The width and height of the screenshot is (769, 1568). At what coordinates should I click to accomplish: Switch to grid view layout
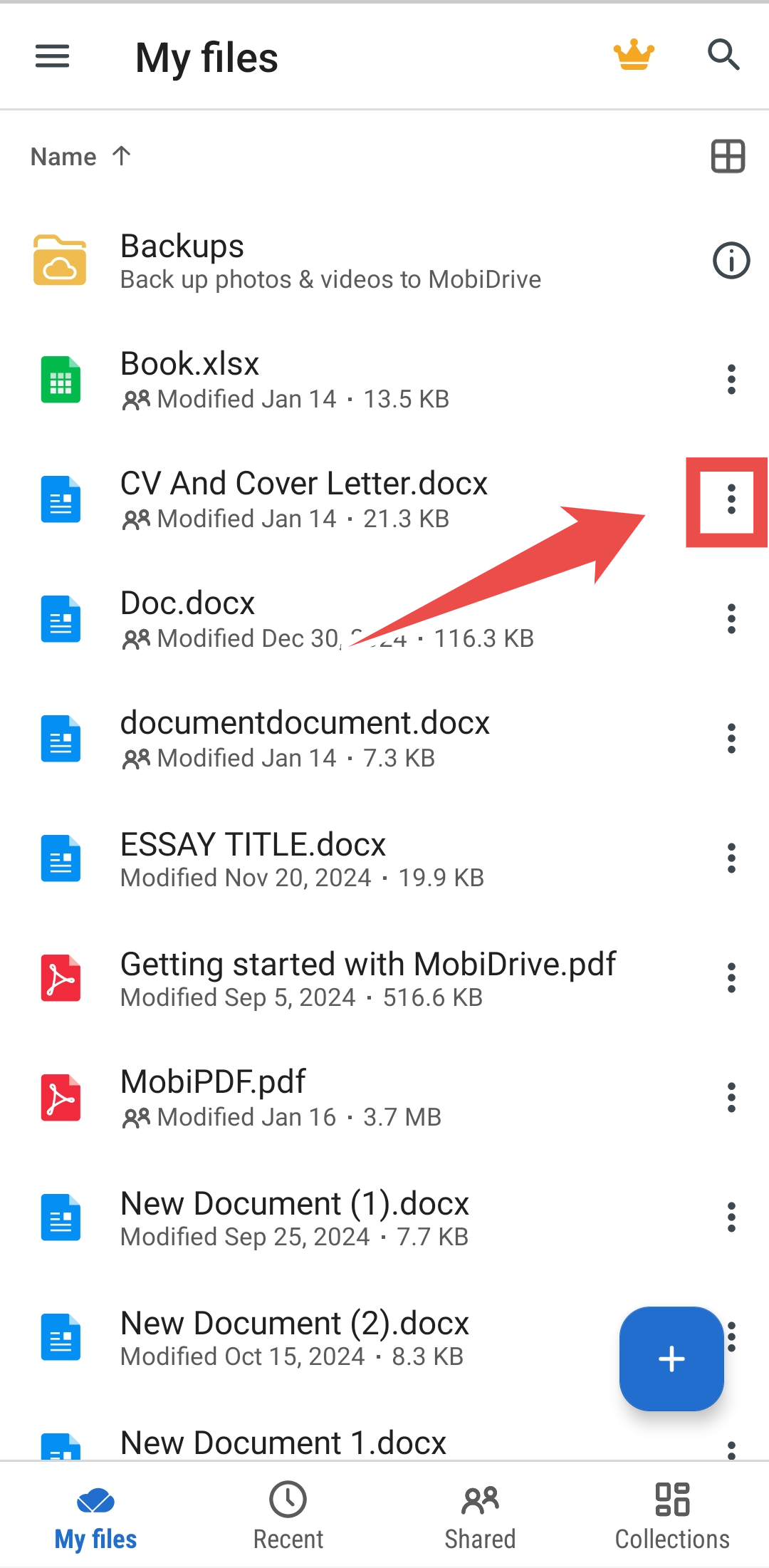[728, 157]
